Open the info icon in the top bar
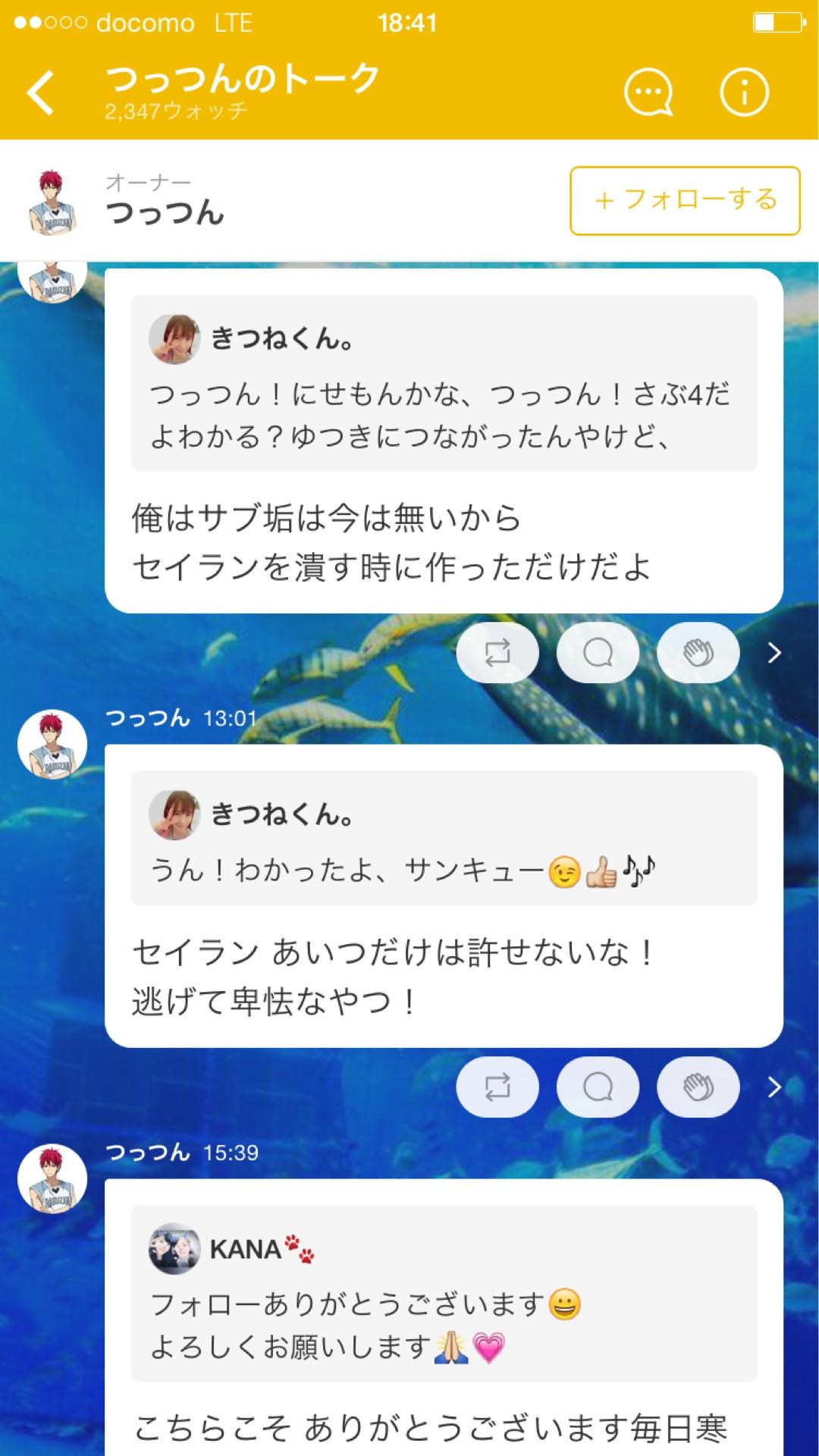This screenshot has width=819, height=1456. (x=745, y=91)
